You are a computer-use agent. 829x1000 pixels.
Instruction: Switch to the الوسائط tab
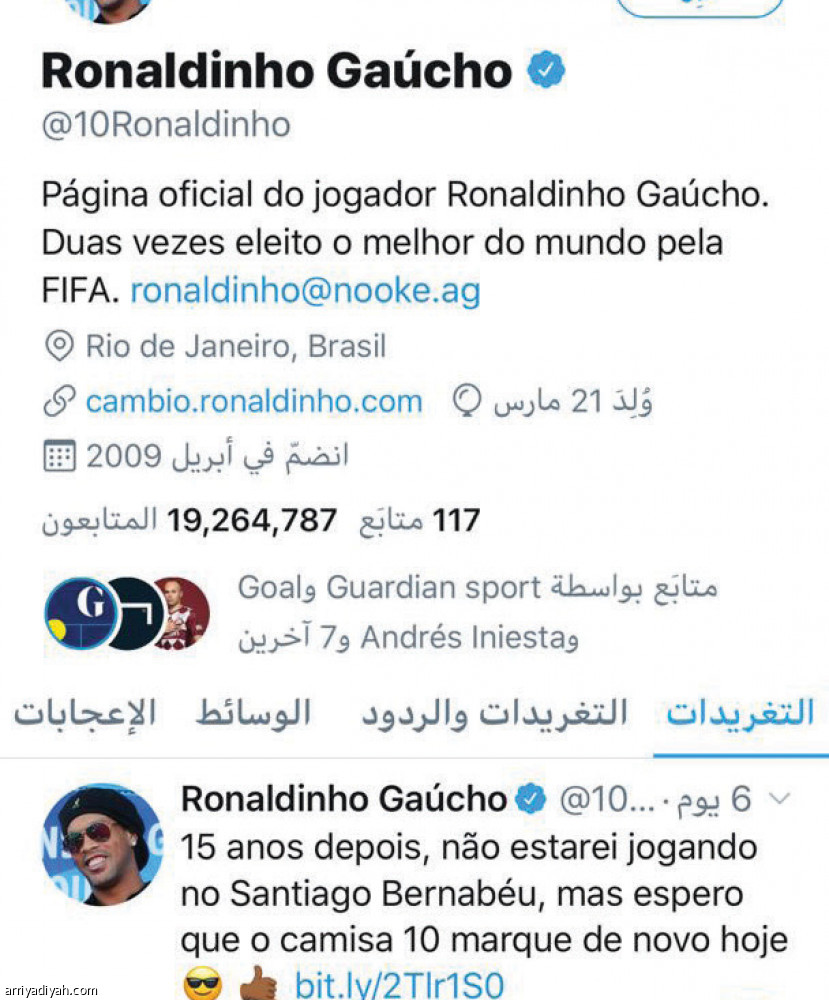(253, 712)
